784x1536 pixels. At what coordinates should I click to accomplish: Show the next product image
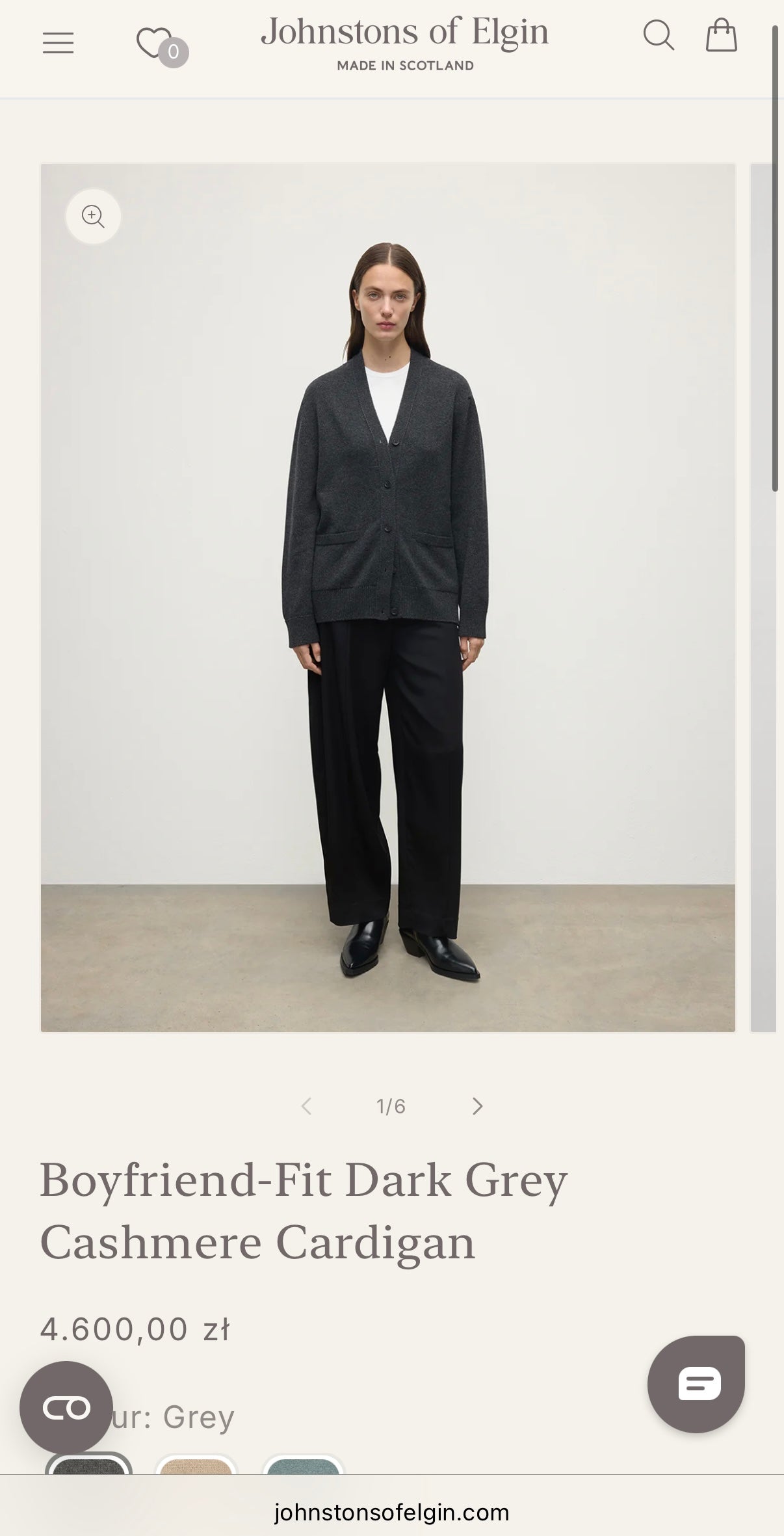pyautogui.click(x=478, y=1106)
